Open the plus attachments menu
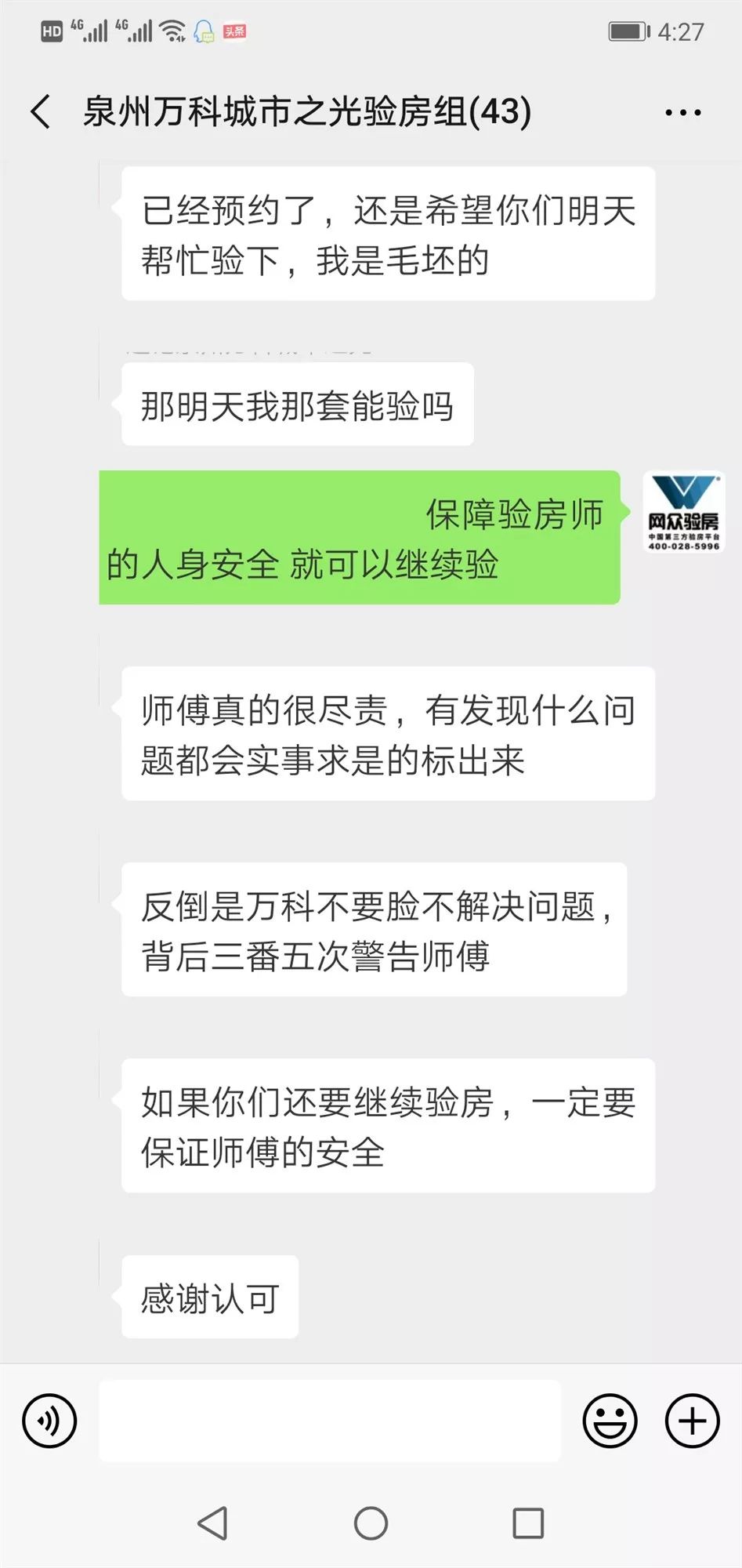 pyautogui.click(x=692, y=1420)
